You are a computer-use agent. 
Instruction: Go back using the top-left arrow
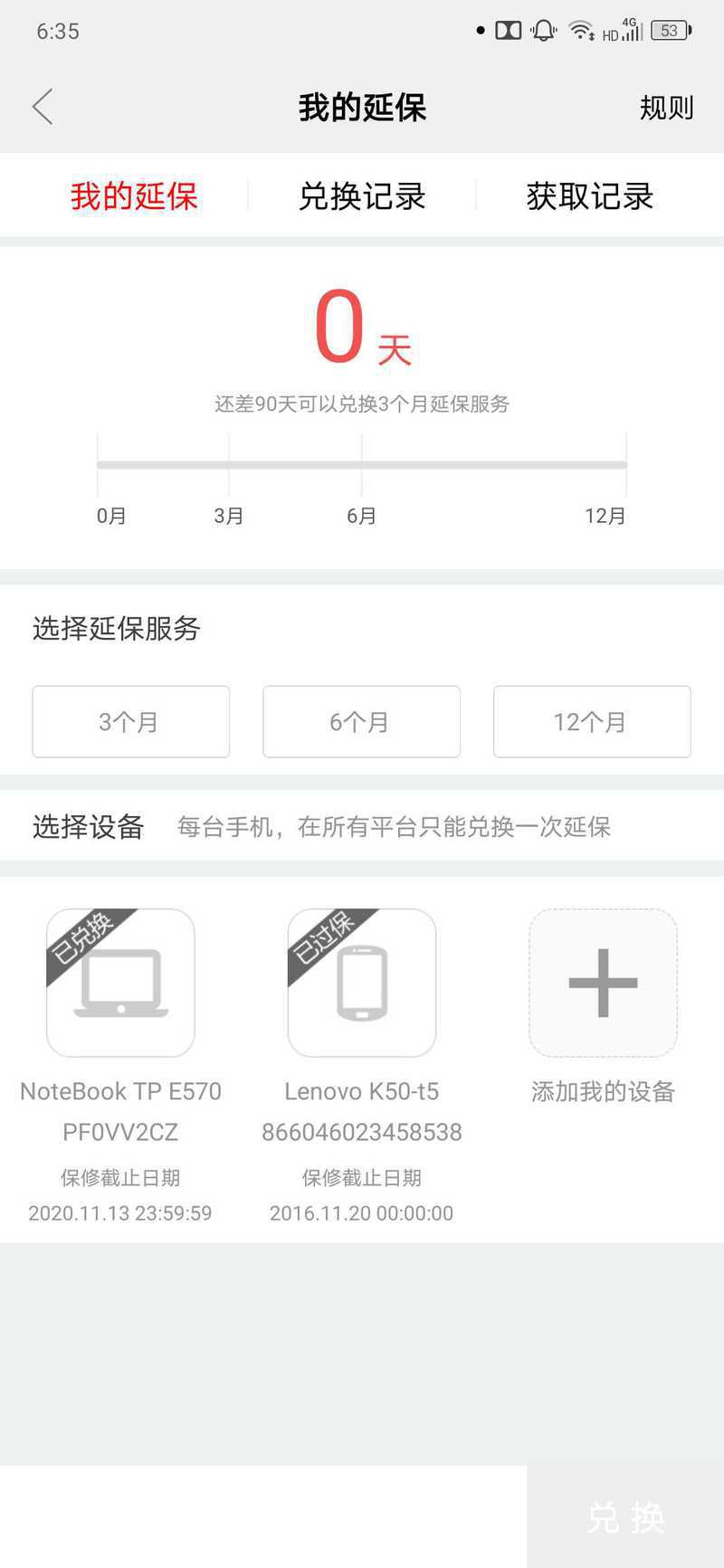(x=43, y=107)
